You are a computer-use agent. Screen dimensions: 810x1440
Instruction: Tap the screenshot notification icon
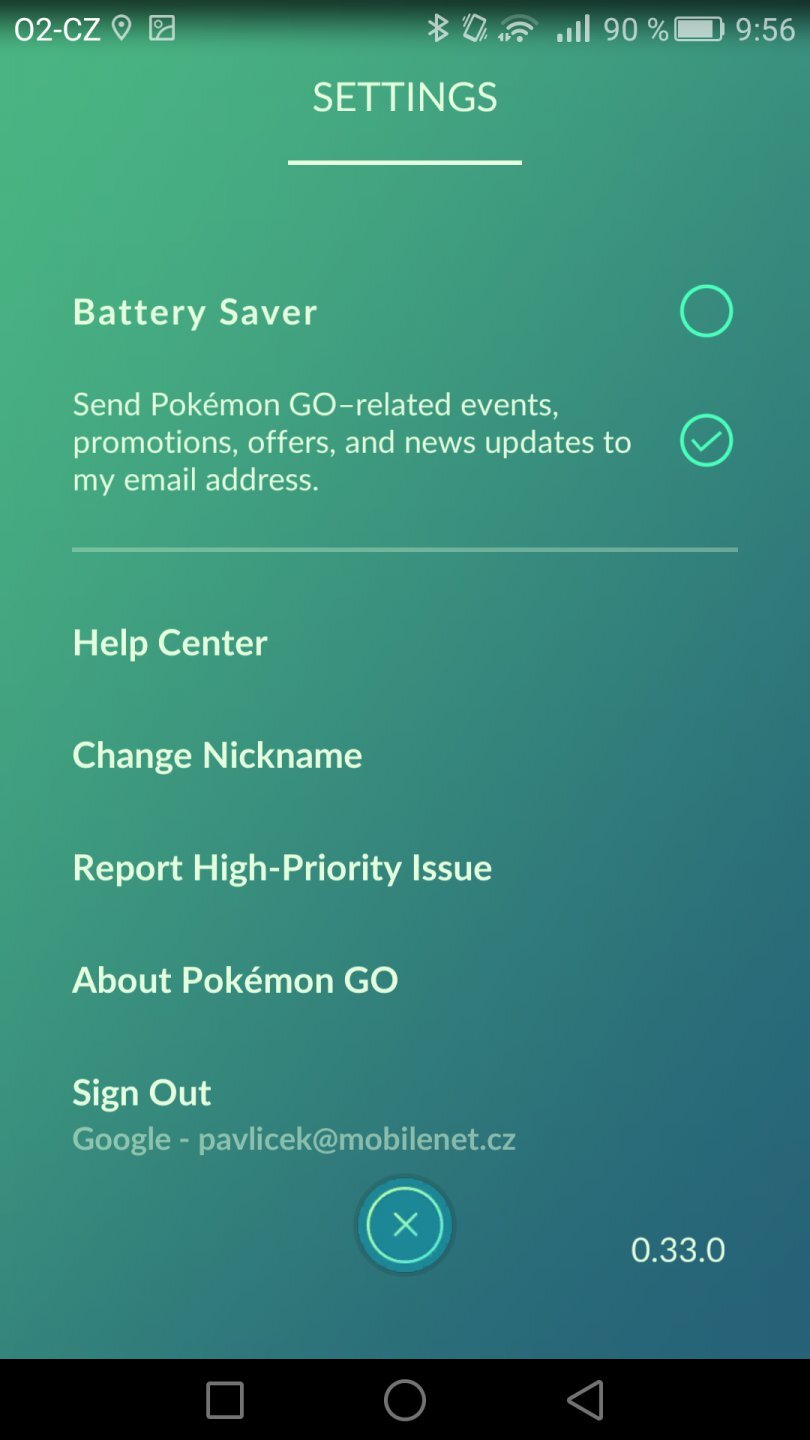[163, 27]
